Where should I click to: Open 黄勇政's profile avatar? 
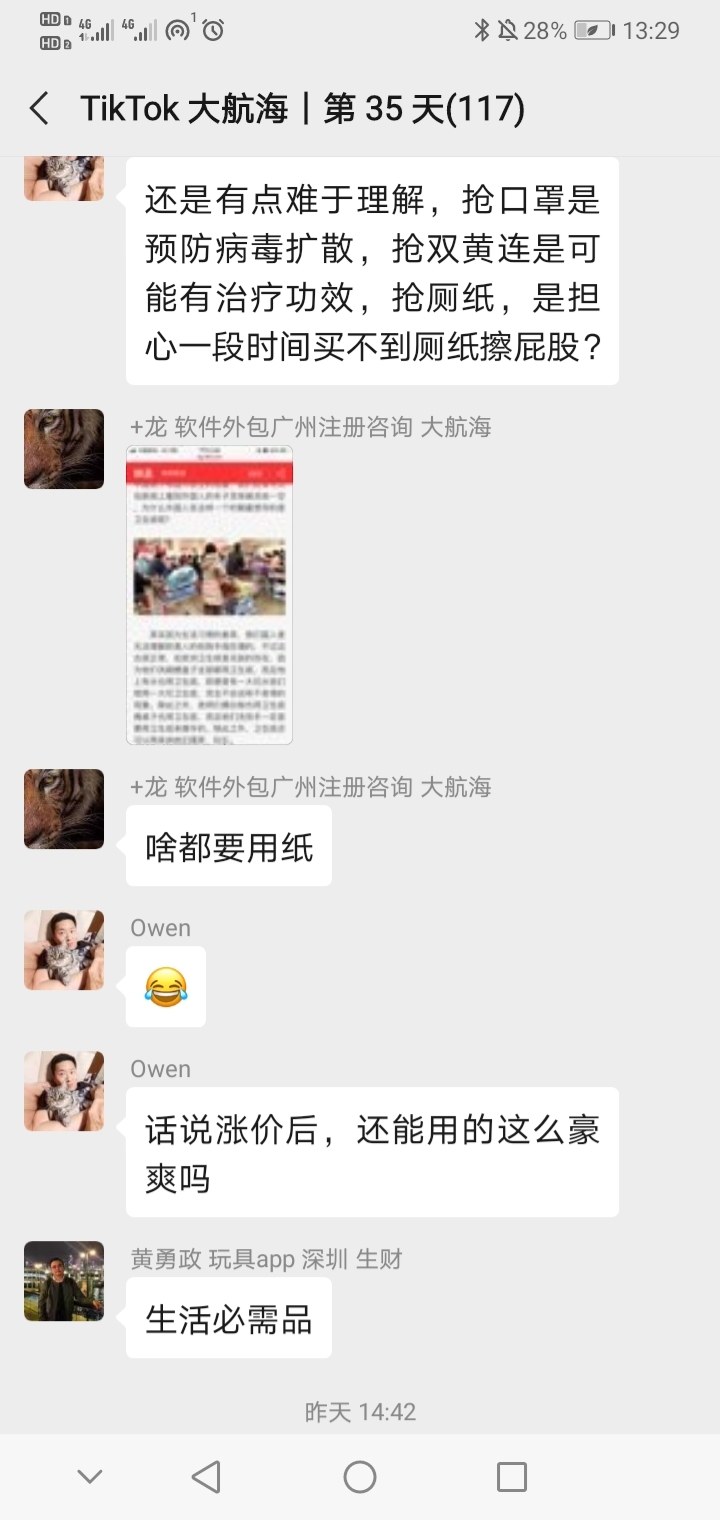(x=64, y=1281)
